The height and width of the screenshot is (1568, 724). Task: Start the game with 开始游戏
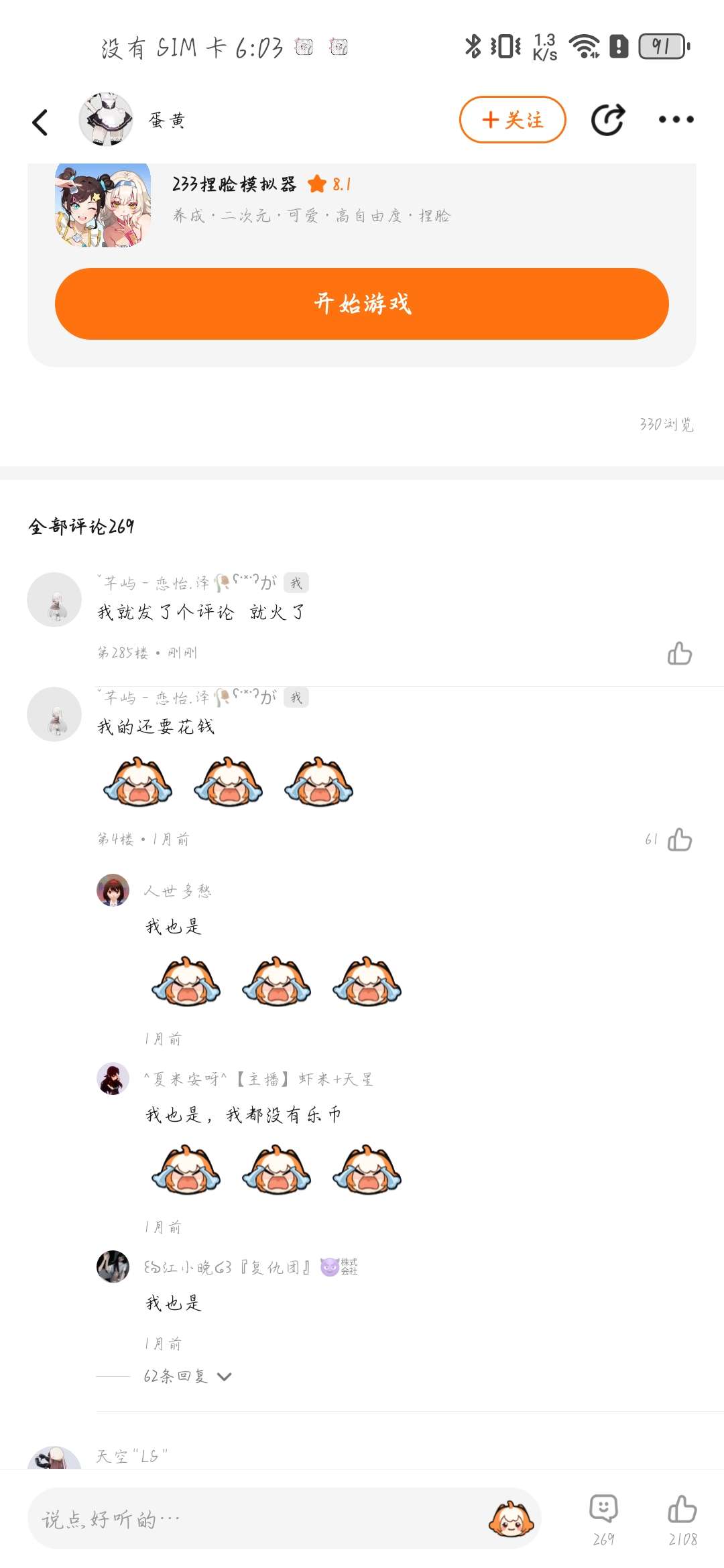[x=362, y=304]
